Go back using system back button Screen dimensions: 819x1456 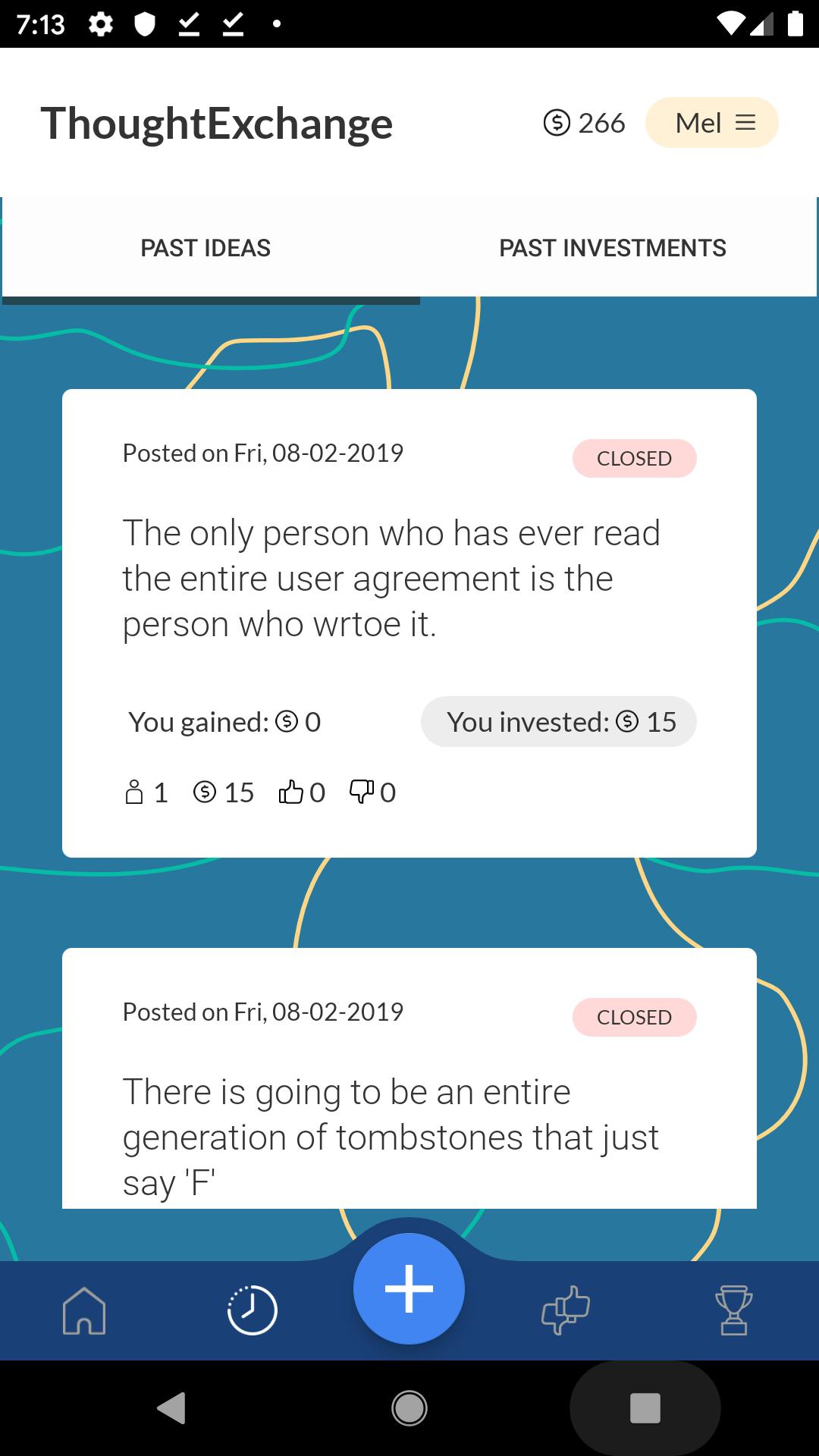(x=172, y=1408)
